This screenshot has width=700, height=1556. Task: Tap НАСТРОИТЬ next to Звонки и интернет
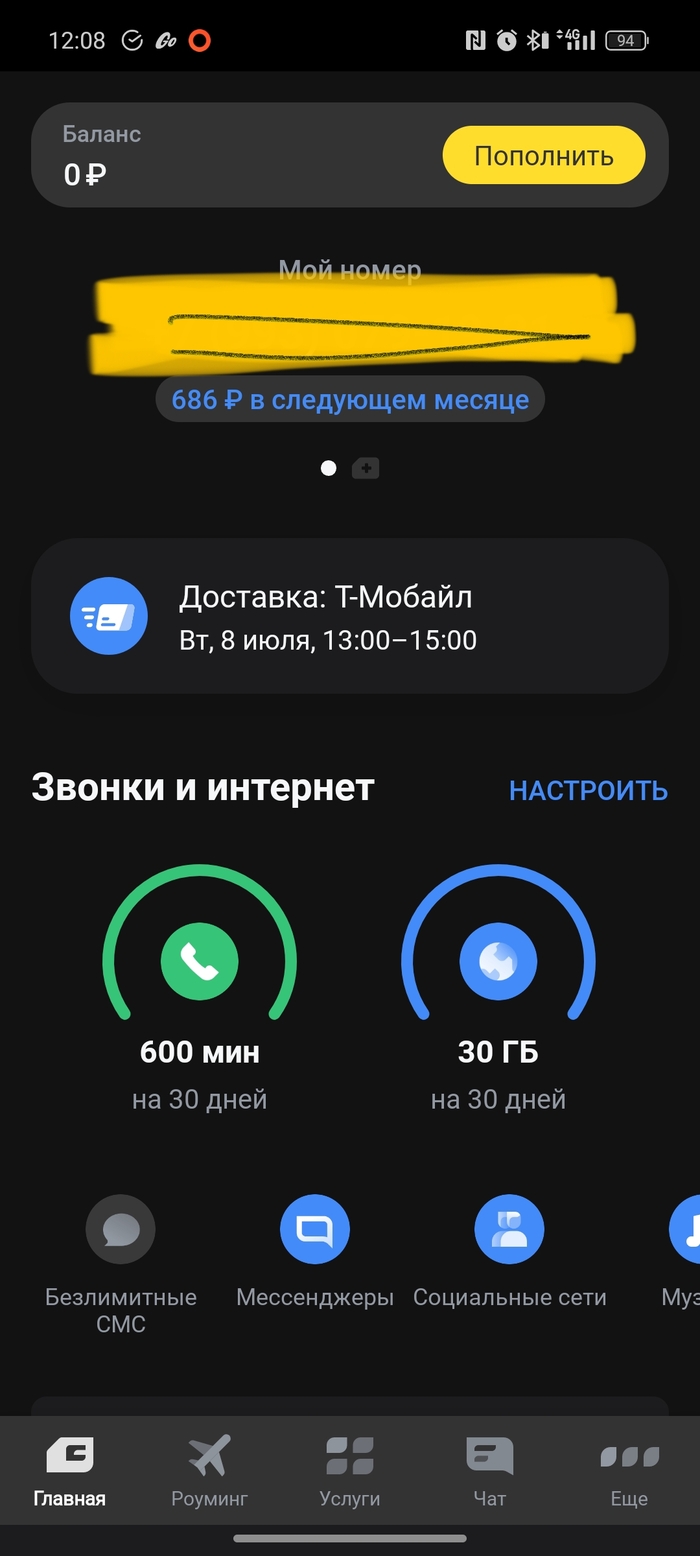[x=588, y=790]
